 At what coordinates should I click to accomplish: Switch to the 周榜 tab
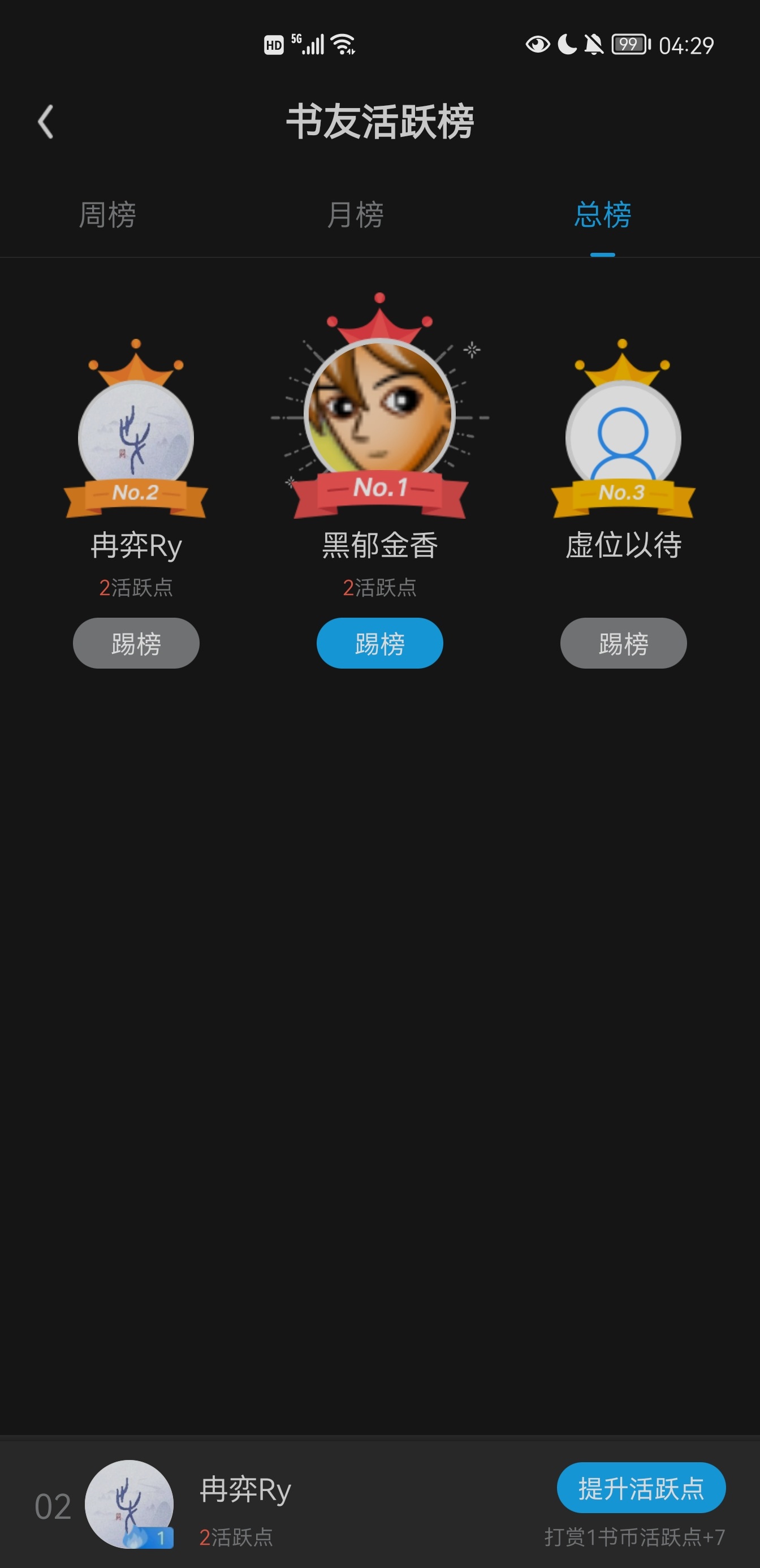[x=107, y=215]
